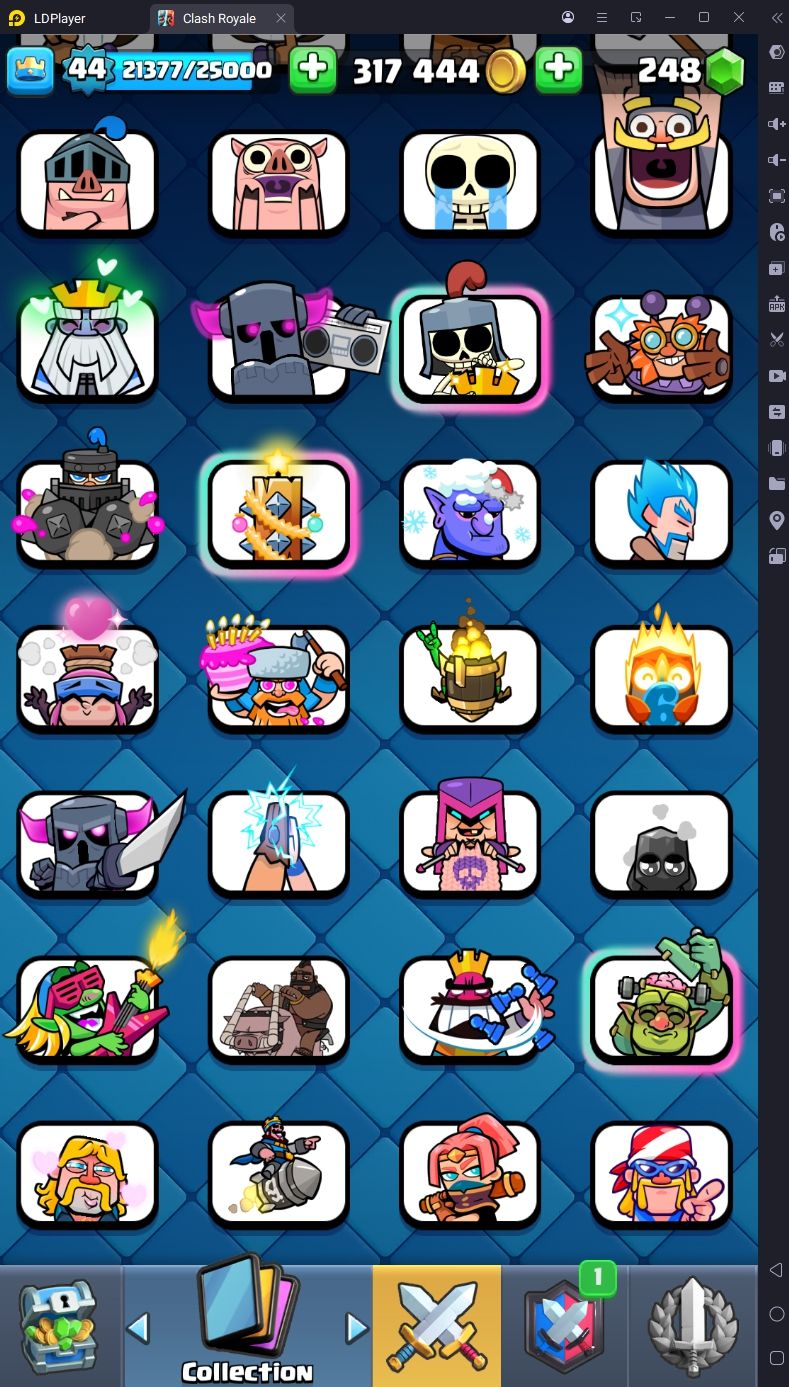Screen dimensions: 789x1387
Task: Select the Santa hat troll emote
Action: point(470,512)
